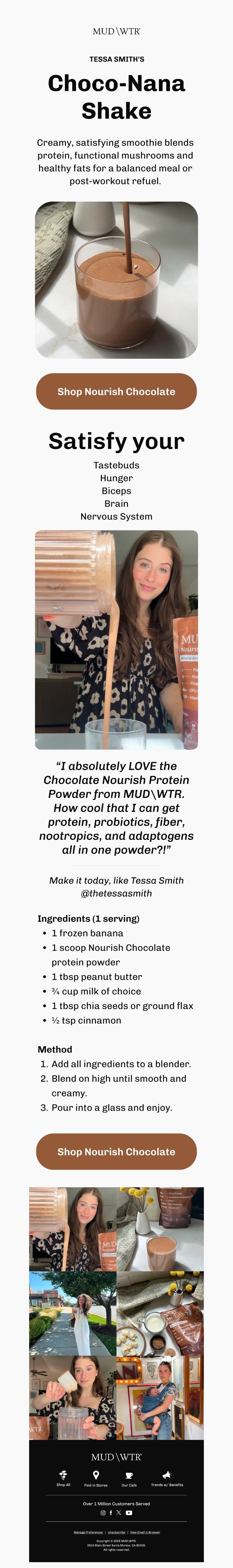Open the X social icon
Image resolution: width=233 pixels, height=1568 pixels.
point(119,1513)
